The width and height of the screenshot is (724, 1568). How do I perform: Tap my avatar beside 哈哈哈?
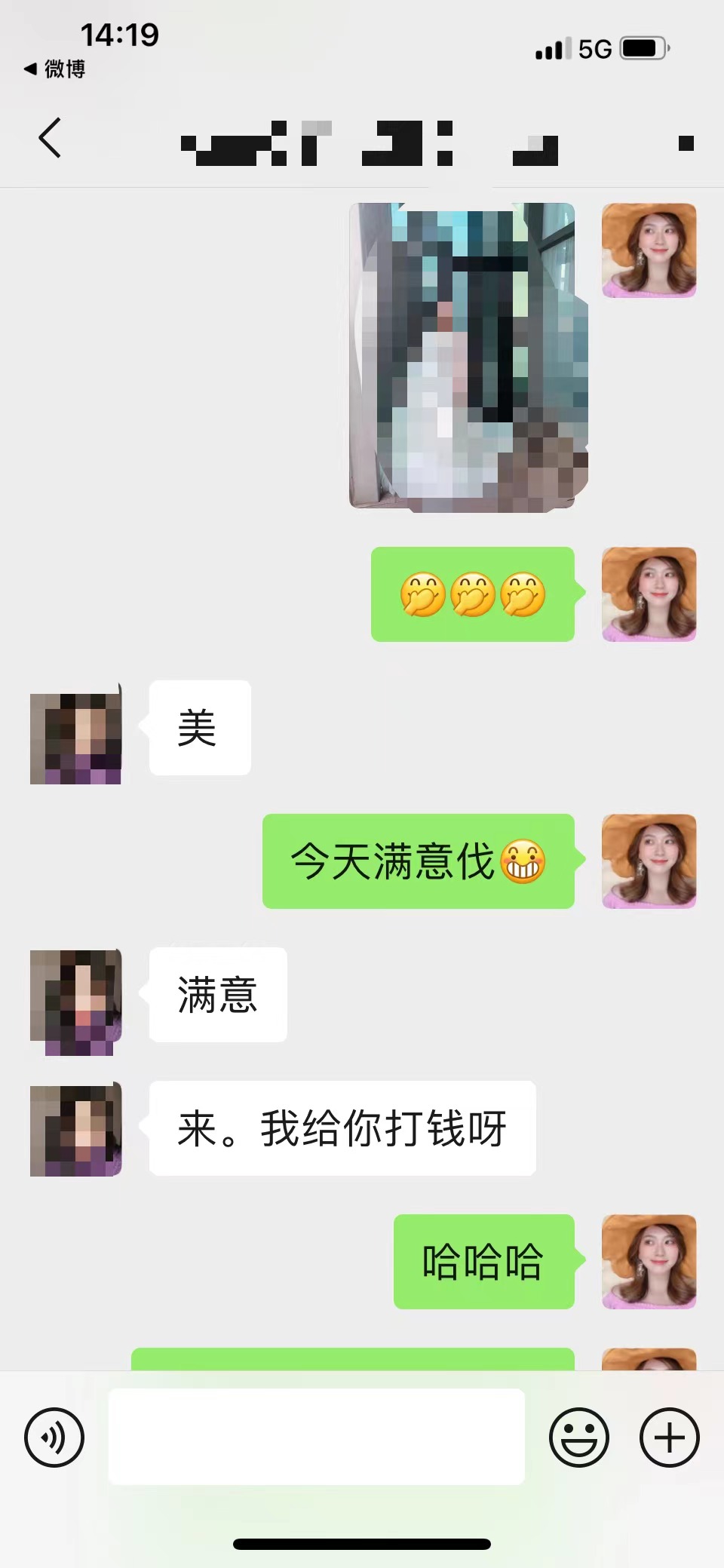[x=649, y=1261]
